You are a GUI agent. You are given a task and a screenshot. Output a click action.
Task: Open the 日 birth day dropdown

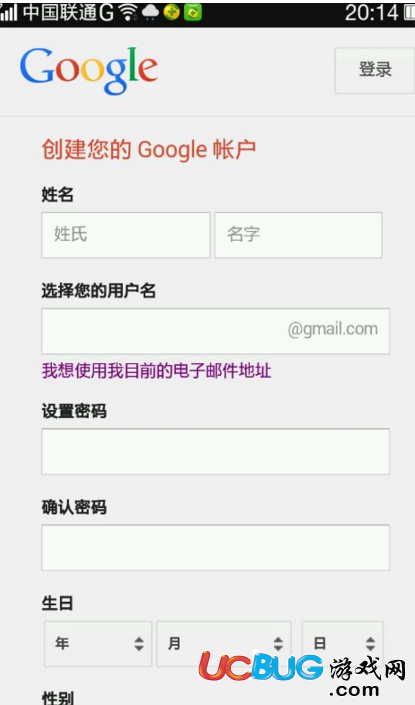coord(343,644)
